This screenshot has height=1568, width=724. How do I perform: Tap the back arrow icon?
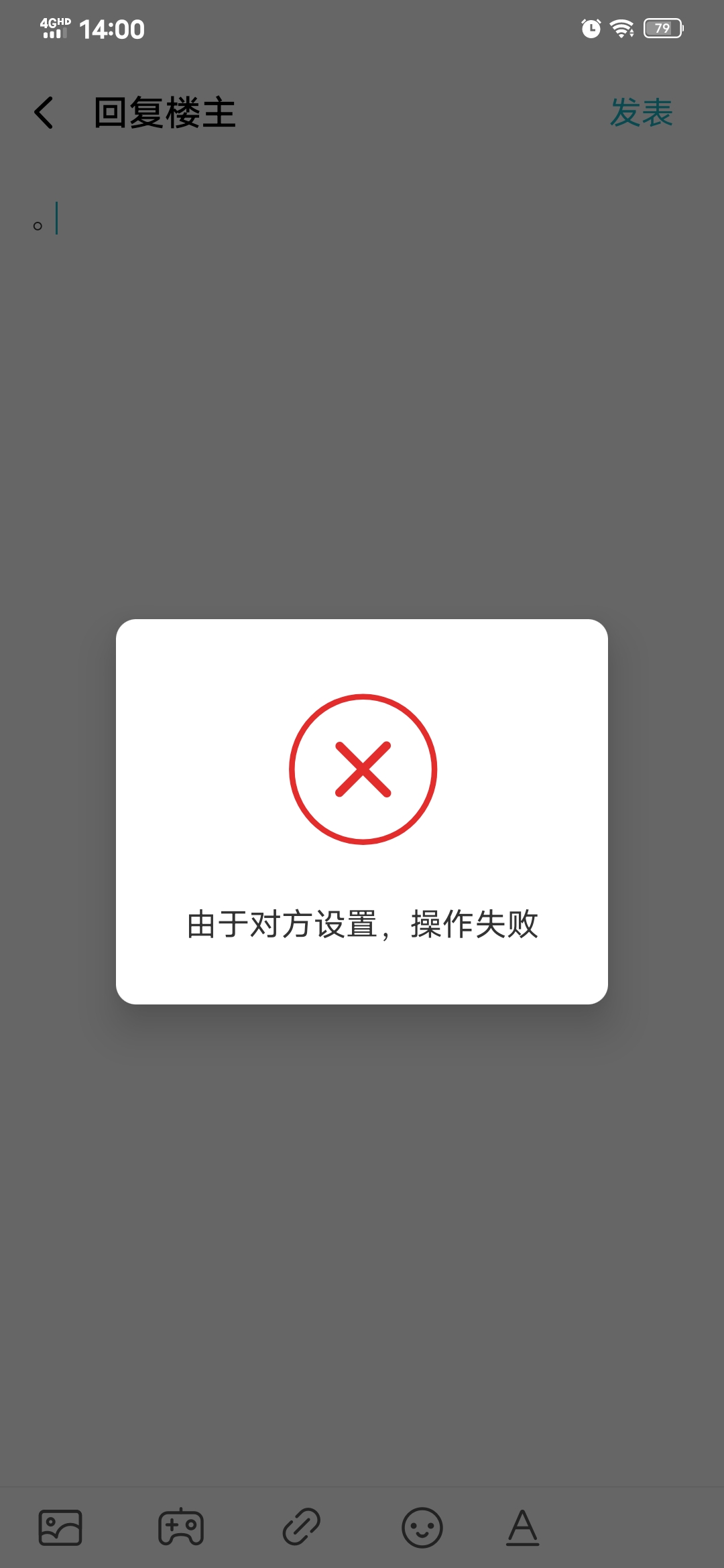pyautogui.click(x=44, y=112)
